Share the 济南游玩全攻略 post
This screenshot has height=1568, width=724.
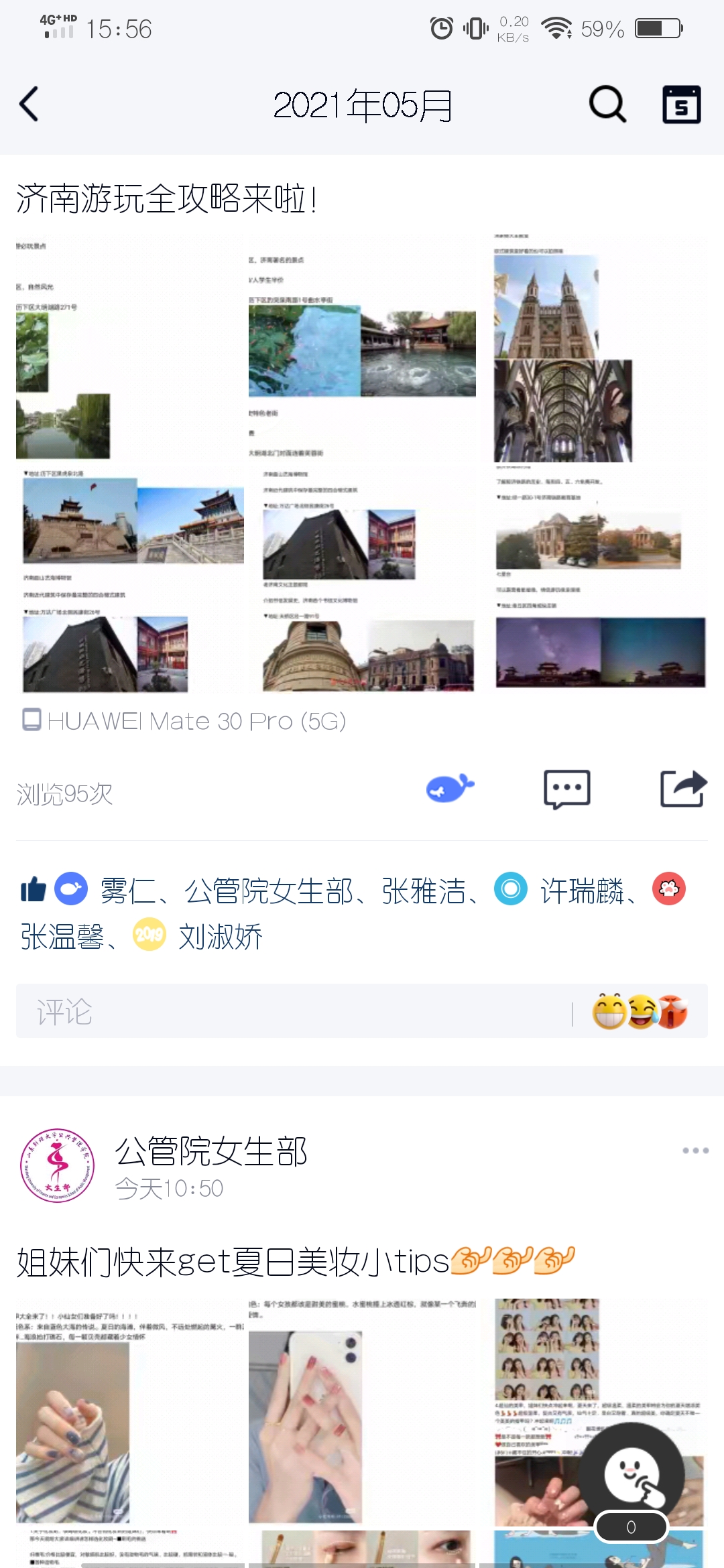click(x=682, y=789)
